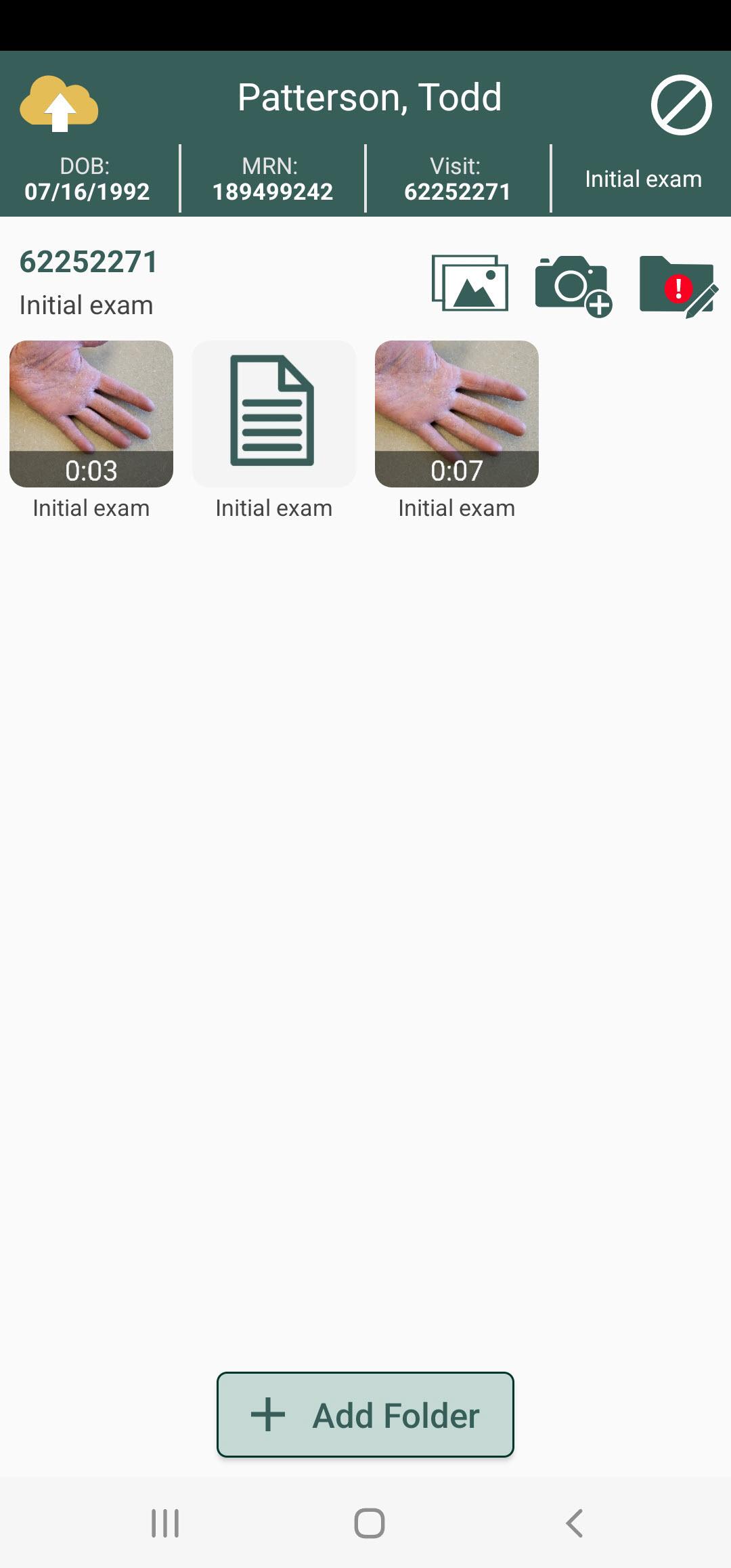
Task: Open the image gallery icon
Action: click(470, 283)
